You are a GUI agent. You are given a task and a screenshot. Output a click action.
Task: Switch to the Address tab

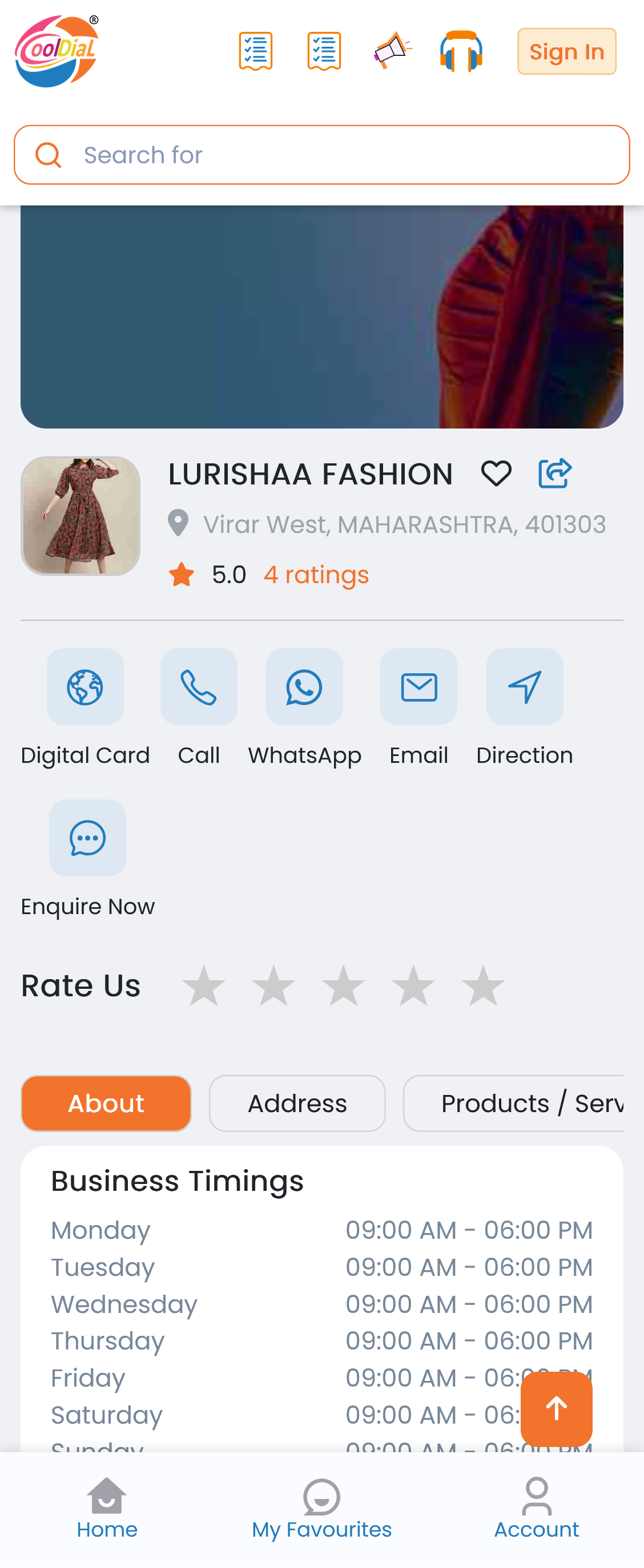click(297, 1103)
